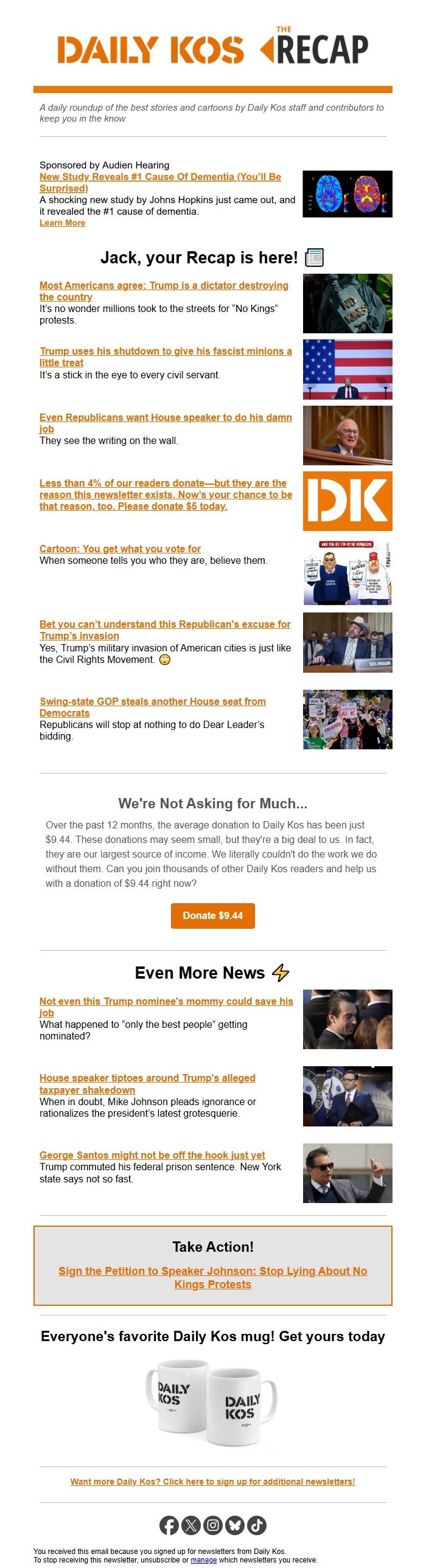
Task: Read 'Swing-state GOP steals another House seat'
Action: click(x=152, y=707)
